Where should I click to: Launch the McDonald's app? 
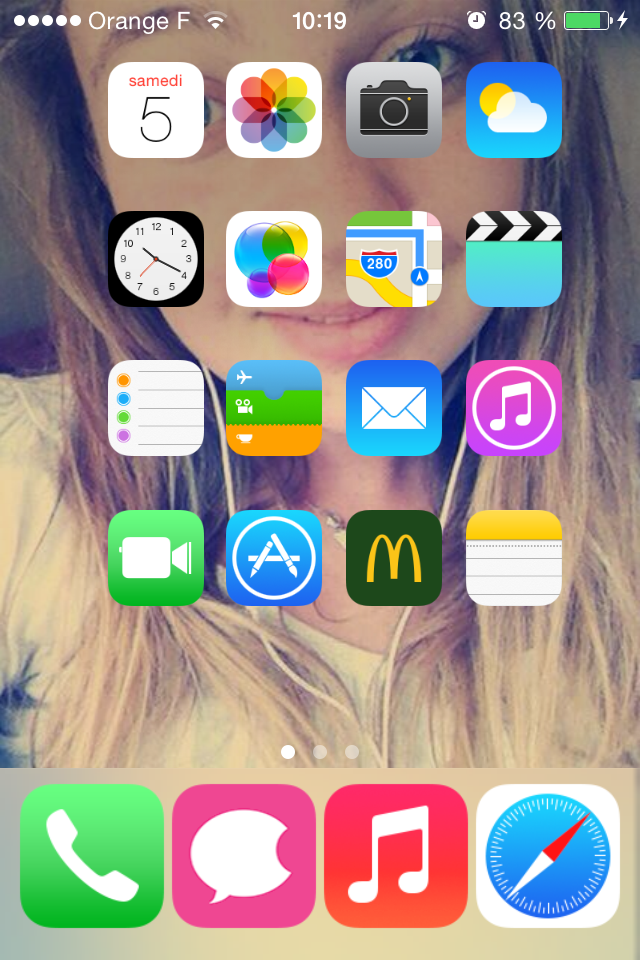click(394, 558)
